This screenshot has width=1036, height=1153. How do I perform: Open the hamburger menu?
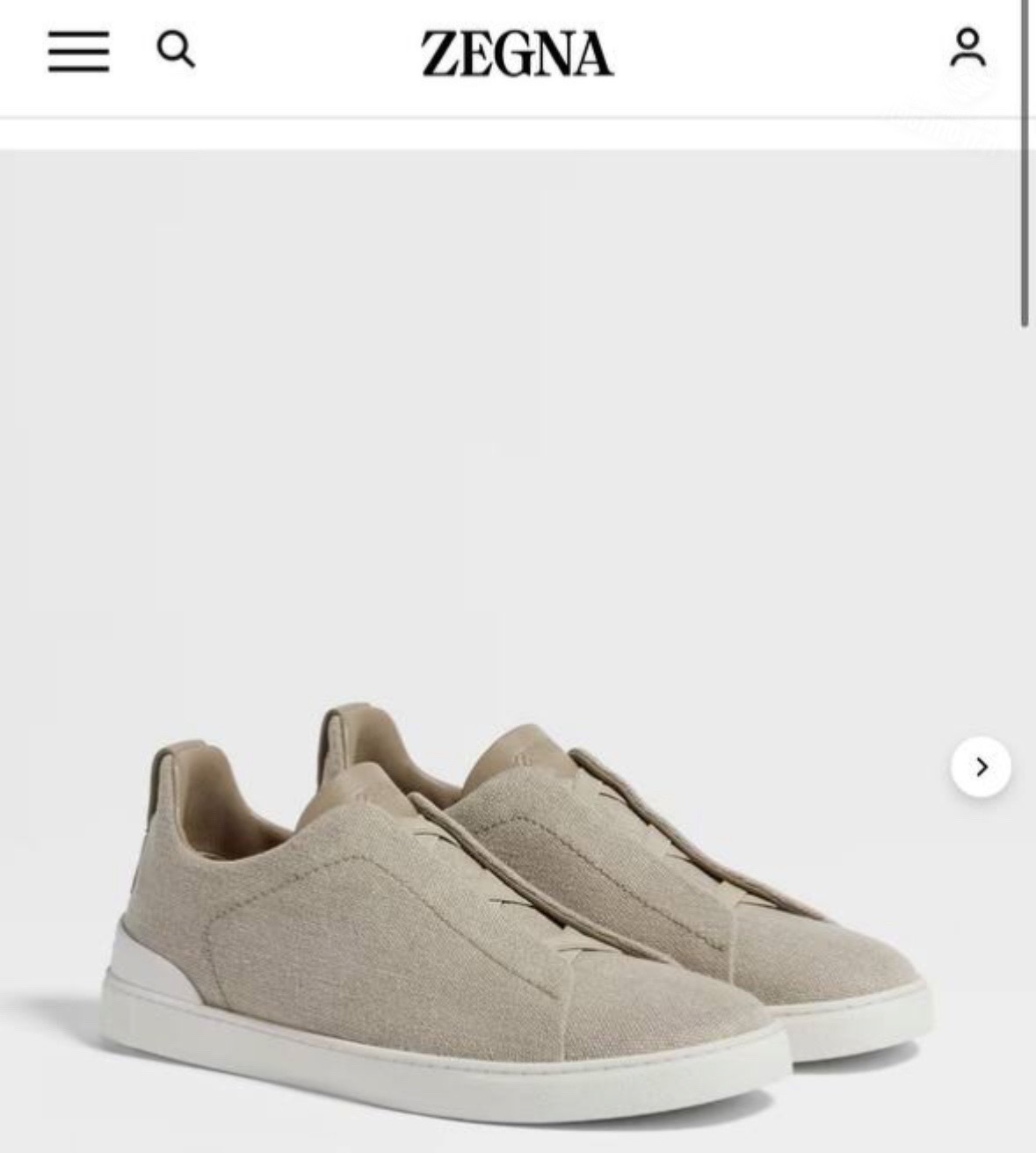(78, 51)
